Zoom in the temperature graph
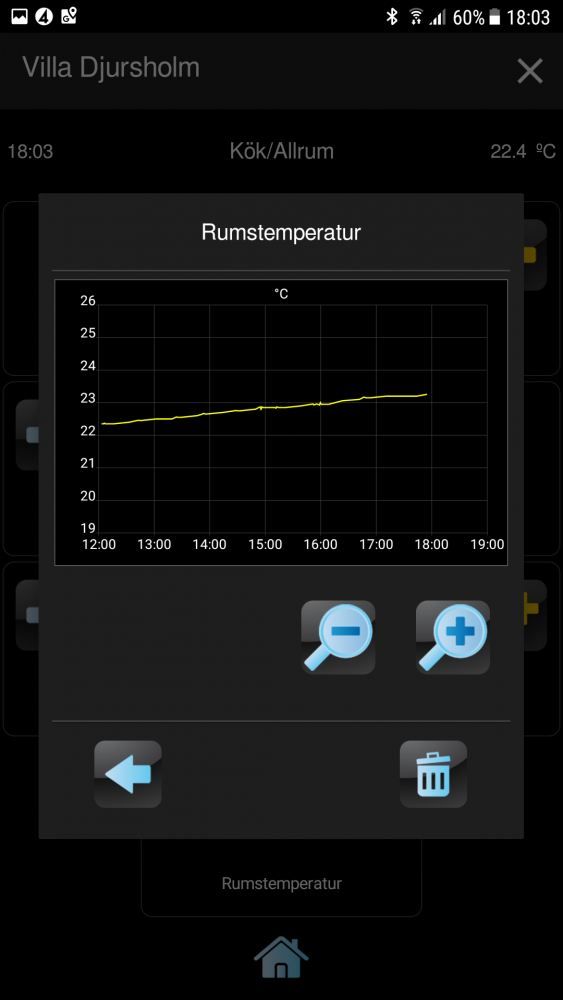563x1000 pixels. click(453, 637)
